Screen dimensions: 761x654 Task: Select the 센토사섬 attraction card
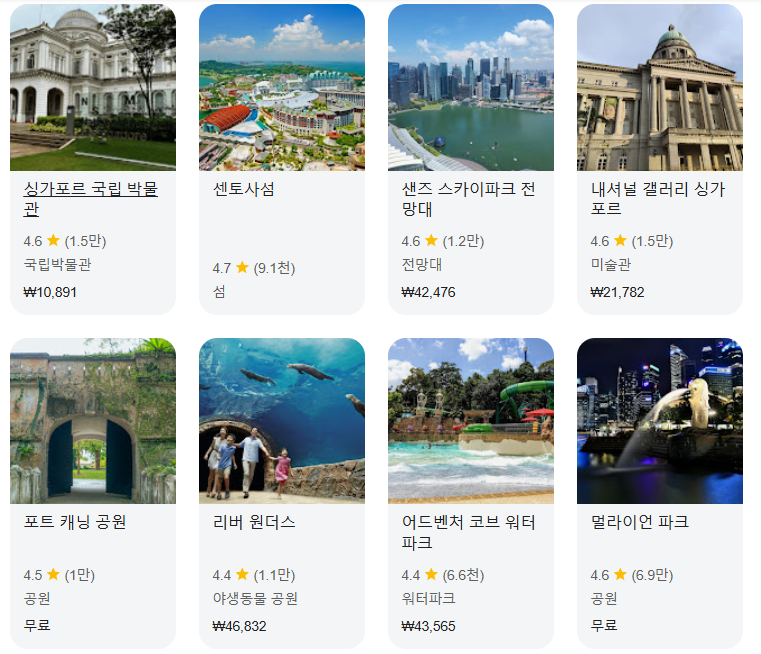[x=281, y=160]
